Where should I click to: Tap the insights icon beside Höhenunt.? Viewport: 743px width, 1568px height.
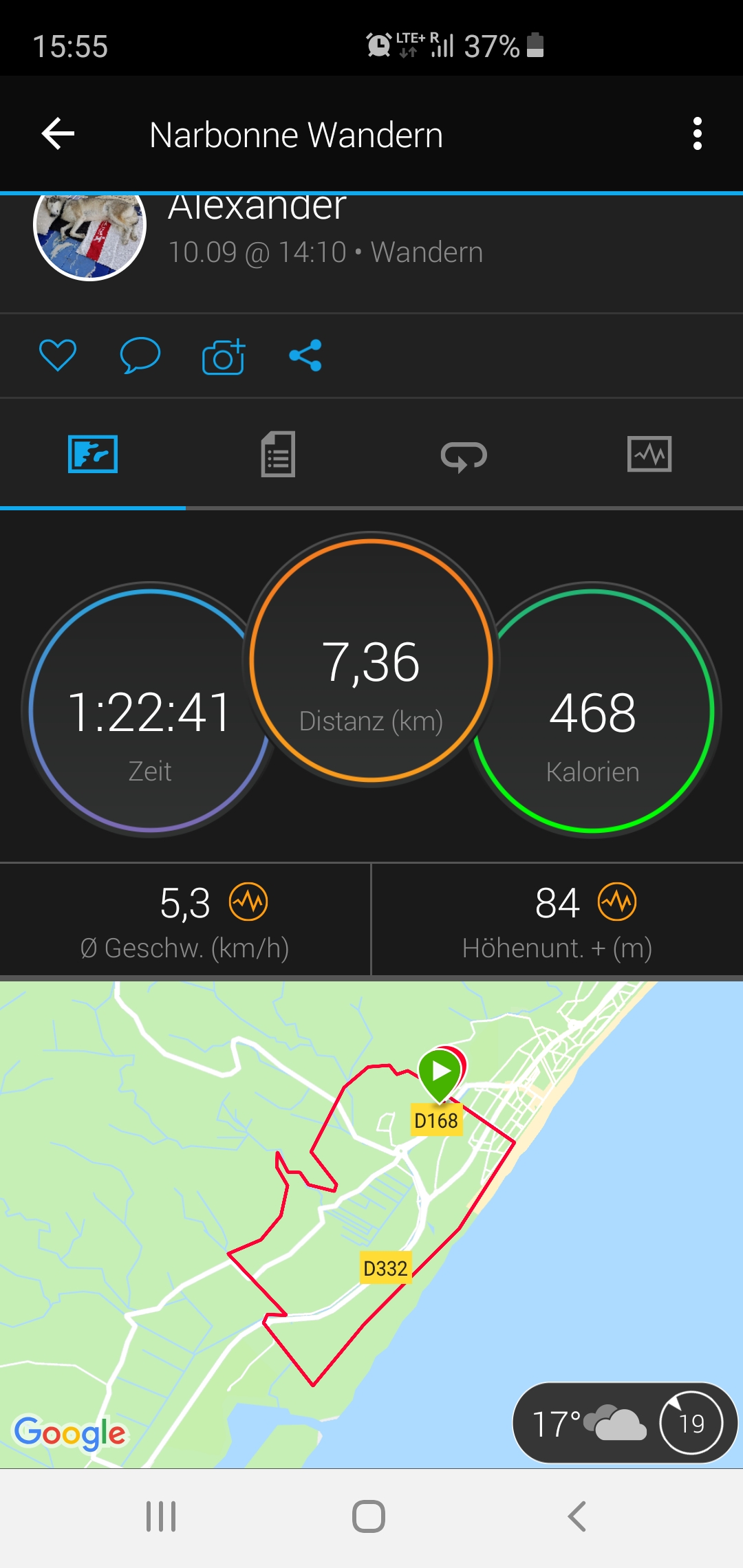[617, 902]
